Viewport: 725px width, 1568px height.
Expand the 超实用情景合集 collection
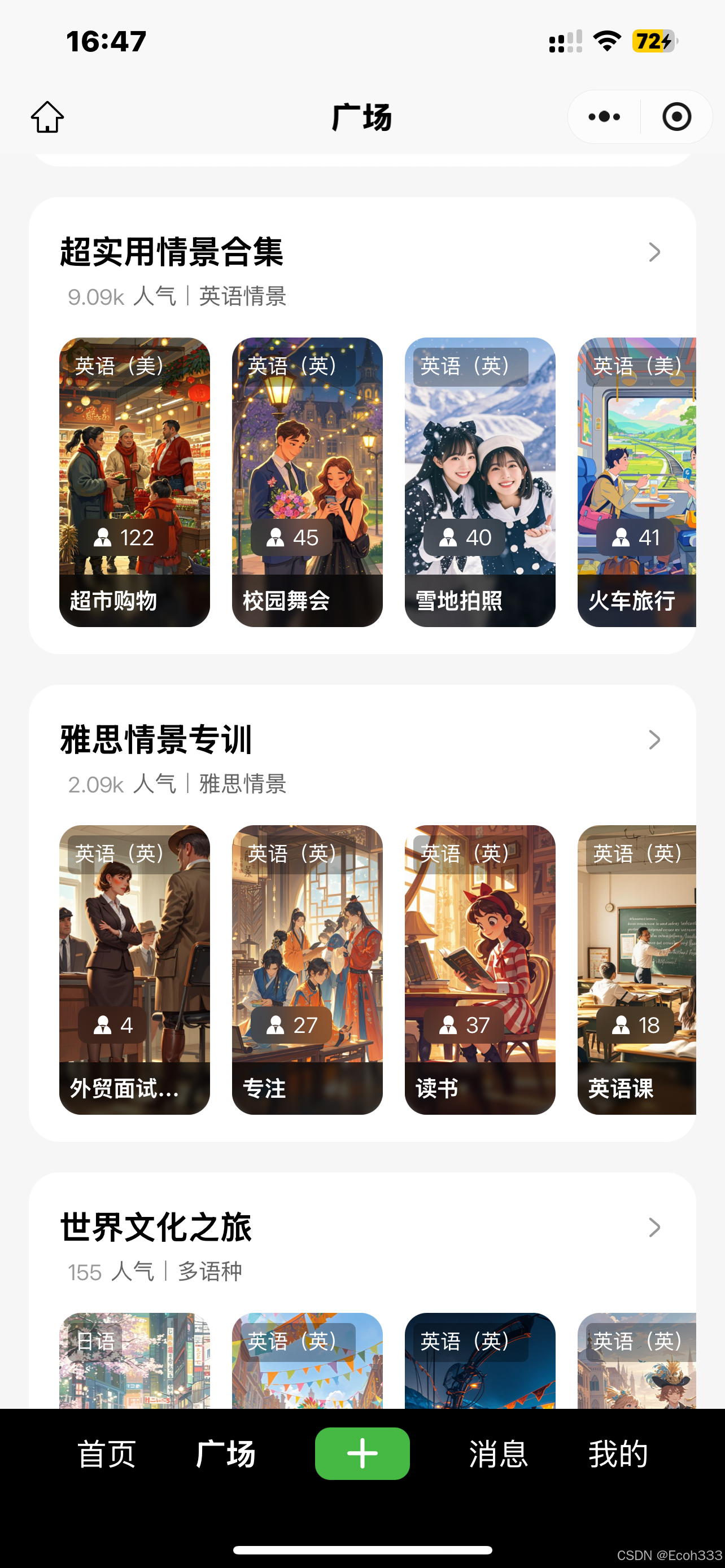click(x=654, y=252)
